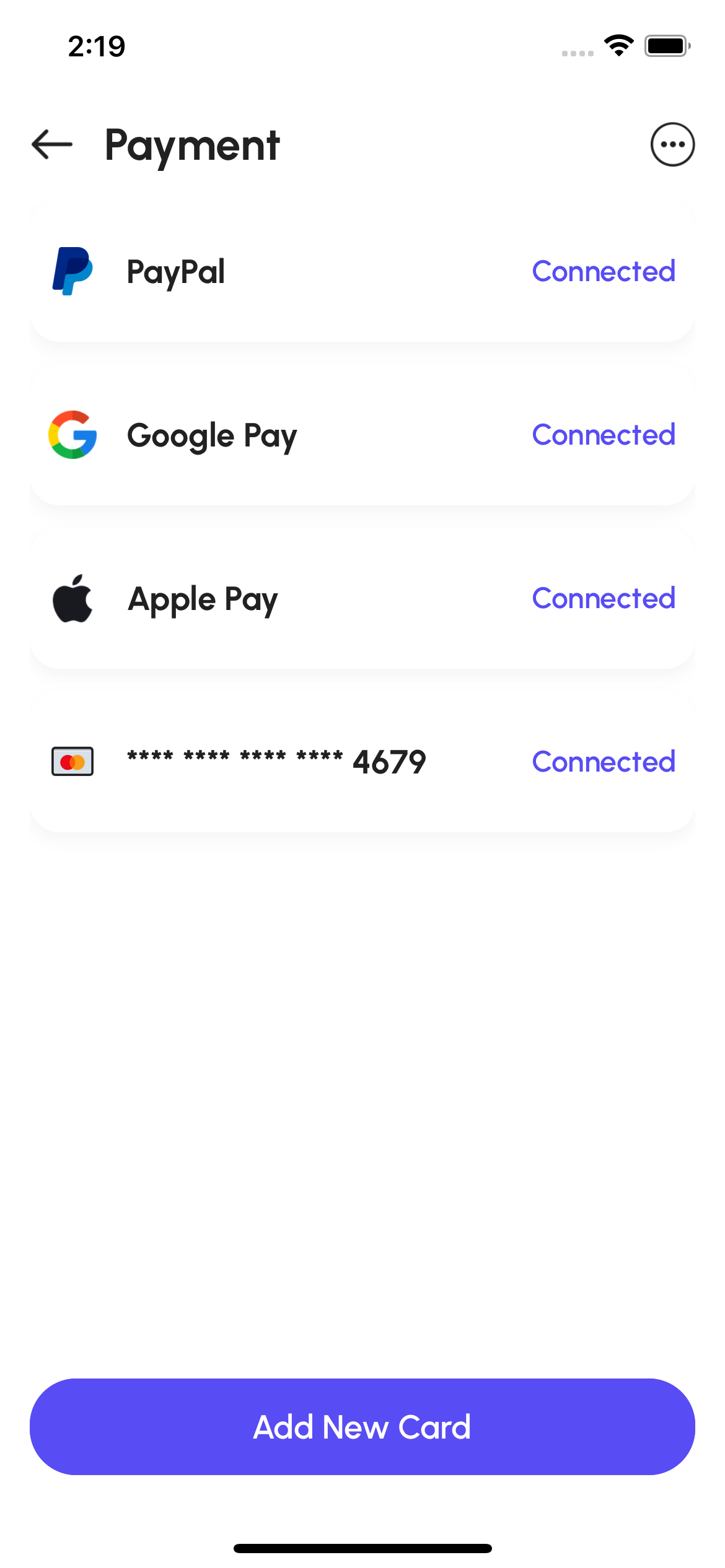
Task: Go back from the Payment screen
Action: (x=52, y=145)
